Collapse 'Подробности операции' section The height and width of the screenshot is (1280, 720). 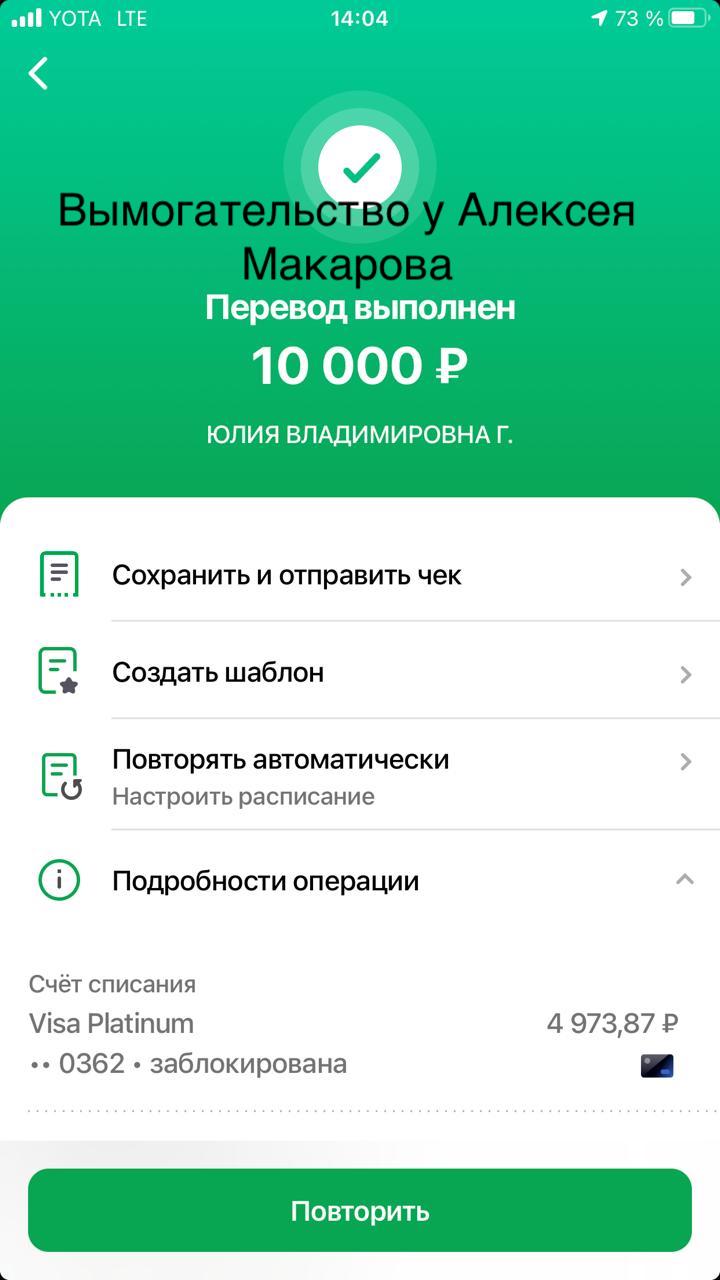tap(360, 881)
